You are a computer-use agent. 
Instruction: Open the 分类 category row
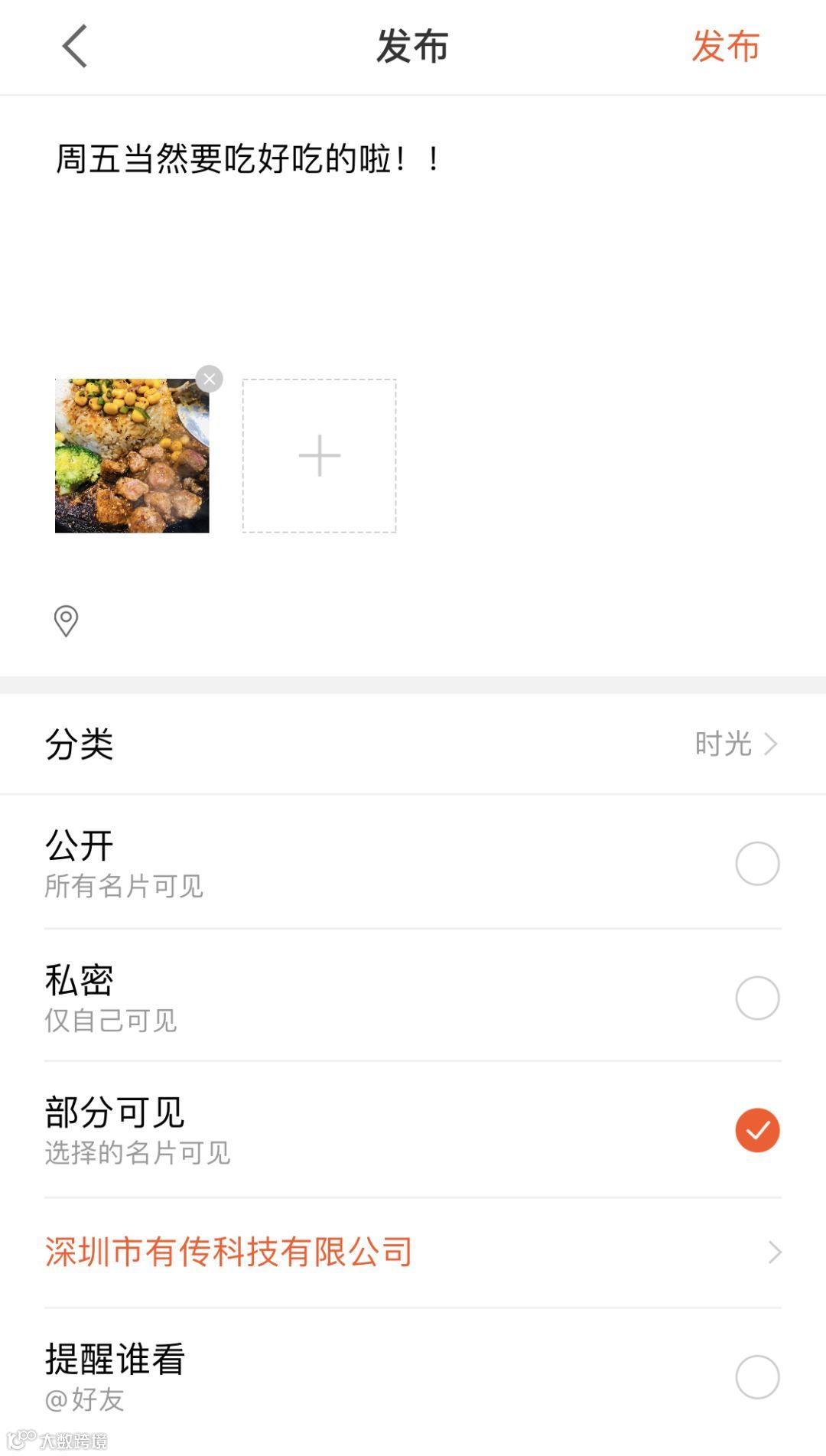[413, 744]
